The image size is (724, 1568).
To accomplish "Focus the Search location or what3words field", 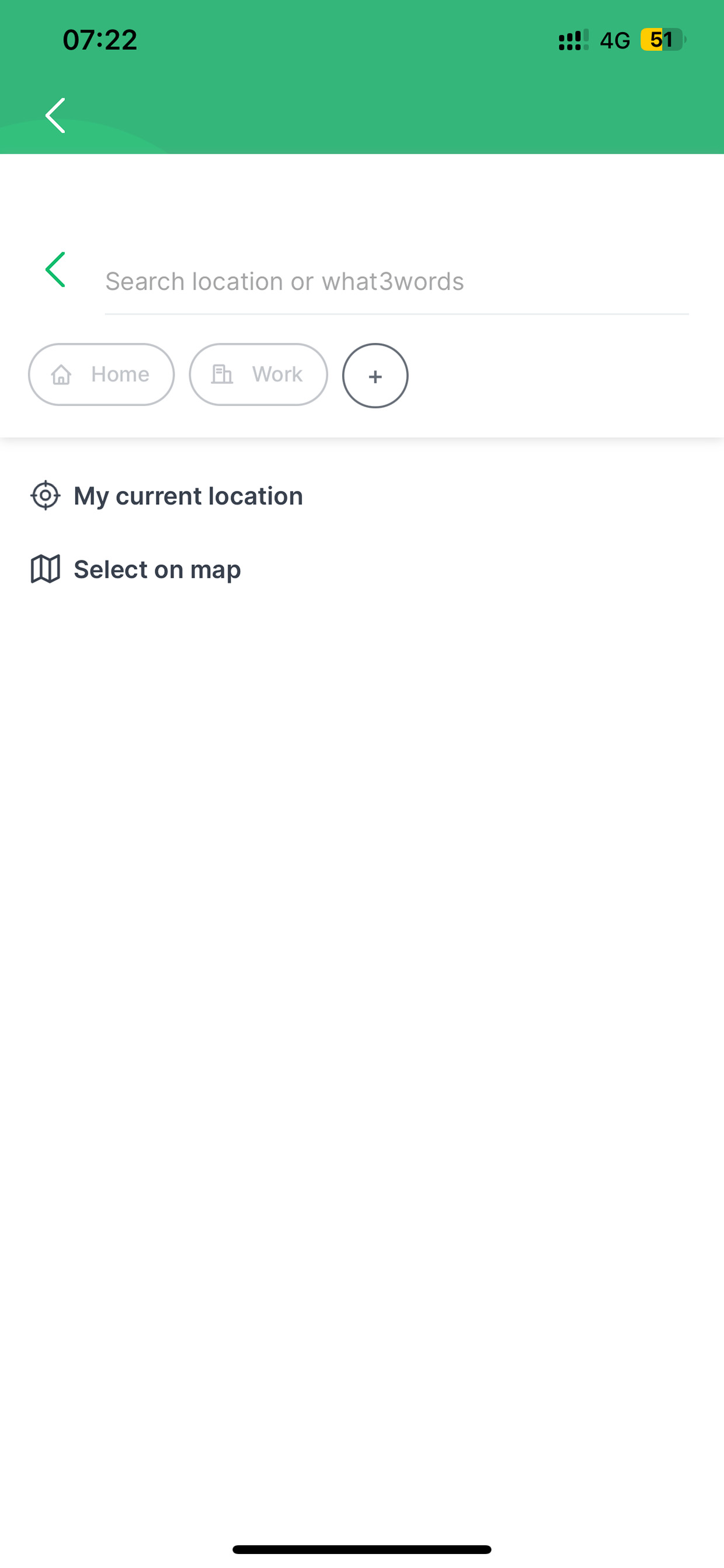I will pyautogui.click(x=395, y=282).
